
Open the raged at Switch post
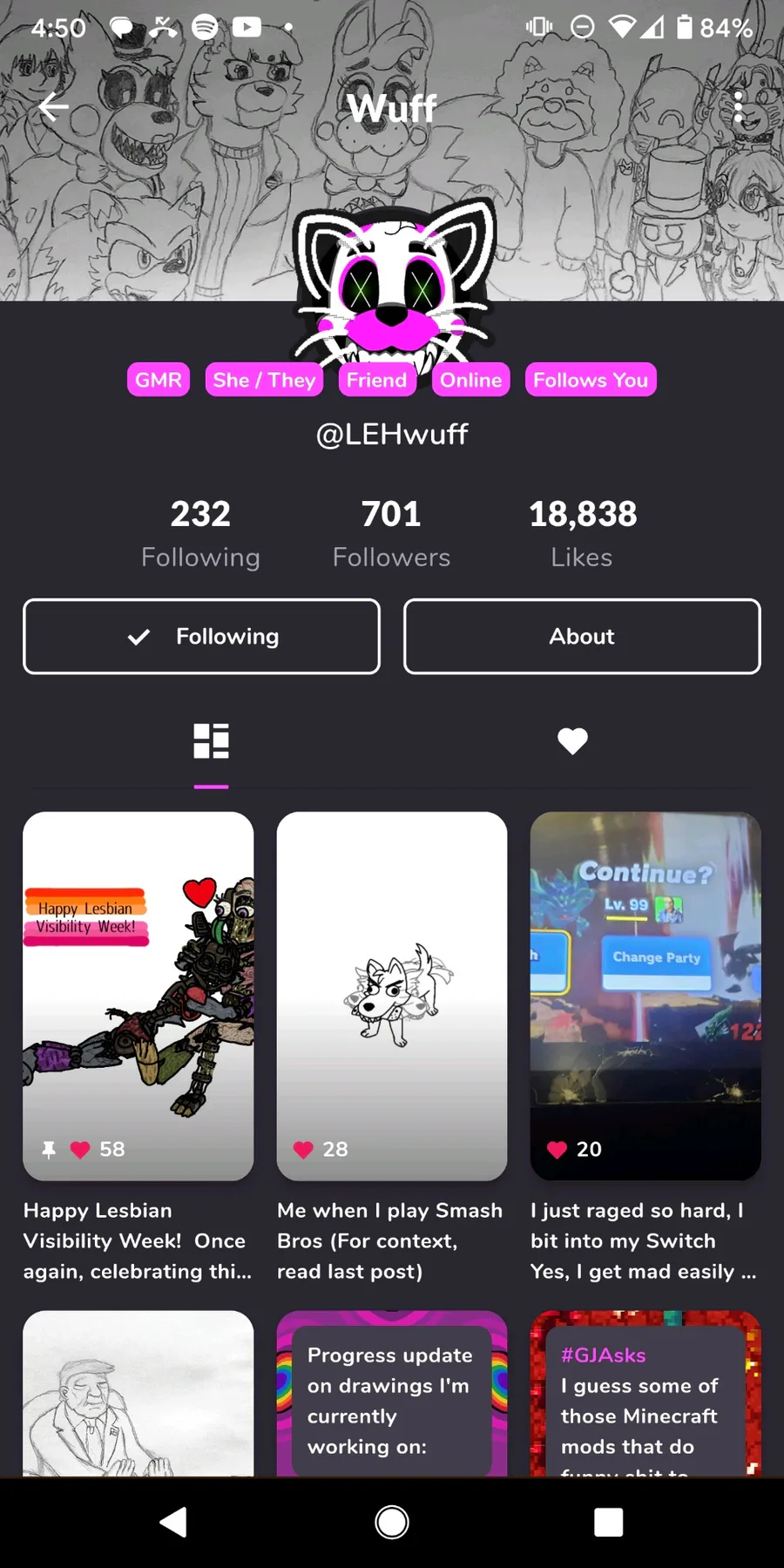click(645, 996)
